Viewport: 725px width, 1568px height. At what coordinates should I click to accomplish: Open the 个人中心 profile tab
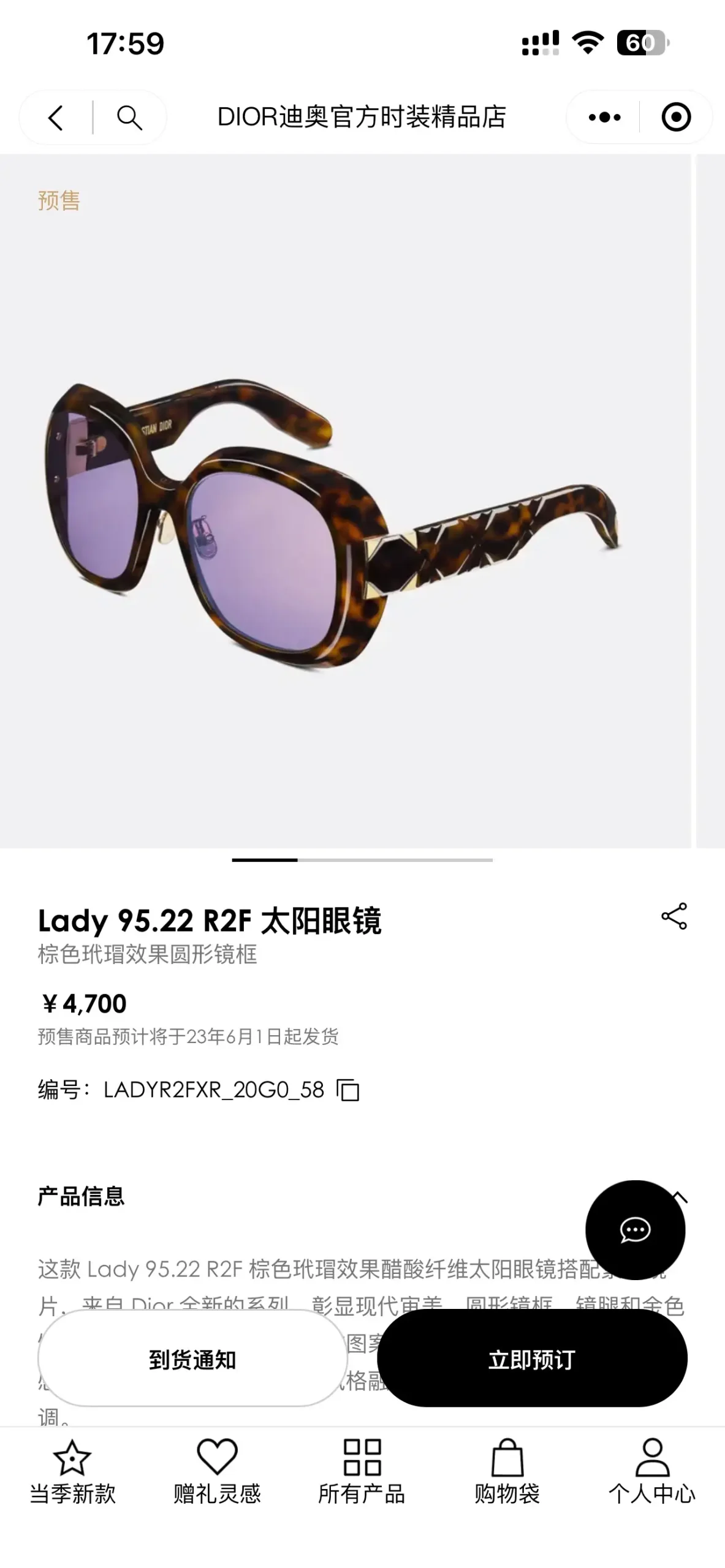652,1472
